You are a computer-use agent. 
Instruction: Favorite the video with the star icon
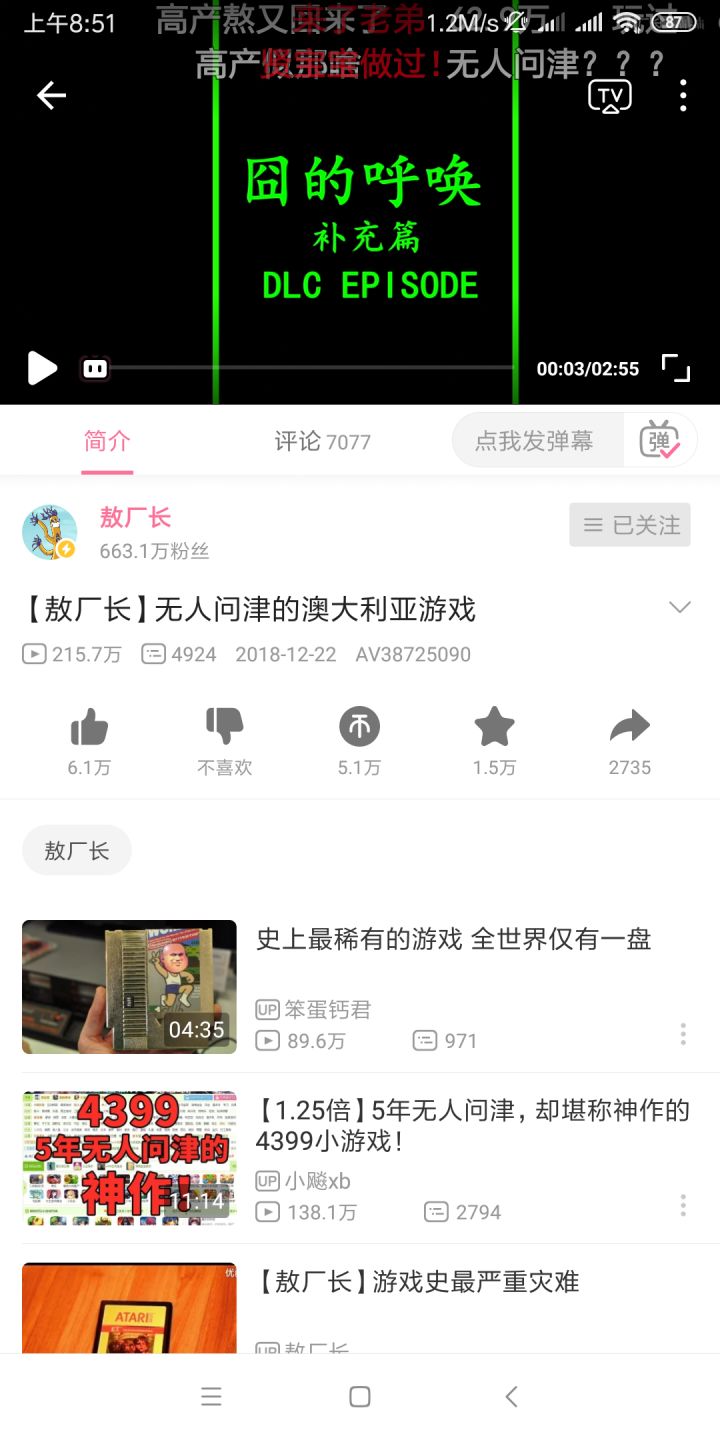pyautogui.click(x=493, y=730)
